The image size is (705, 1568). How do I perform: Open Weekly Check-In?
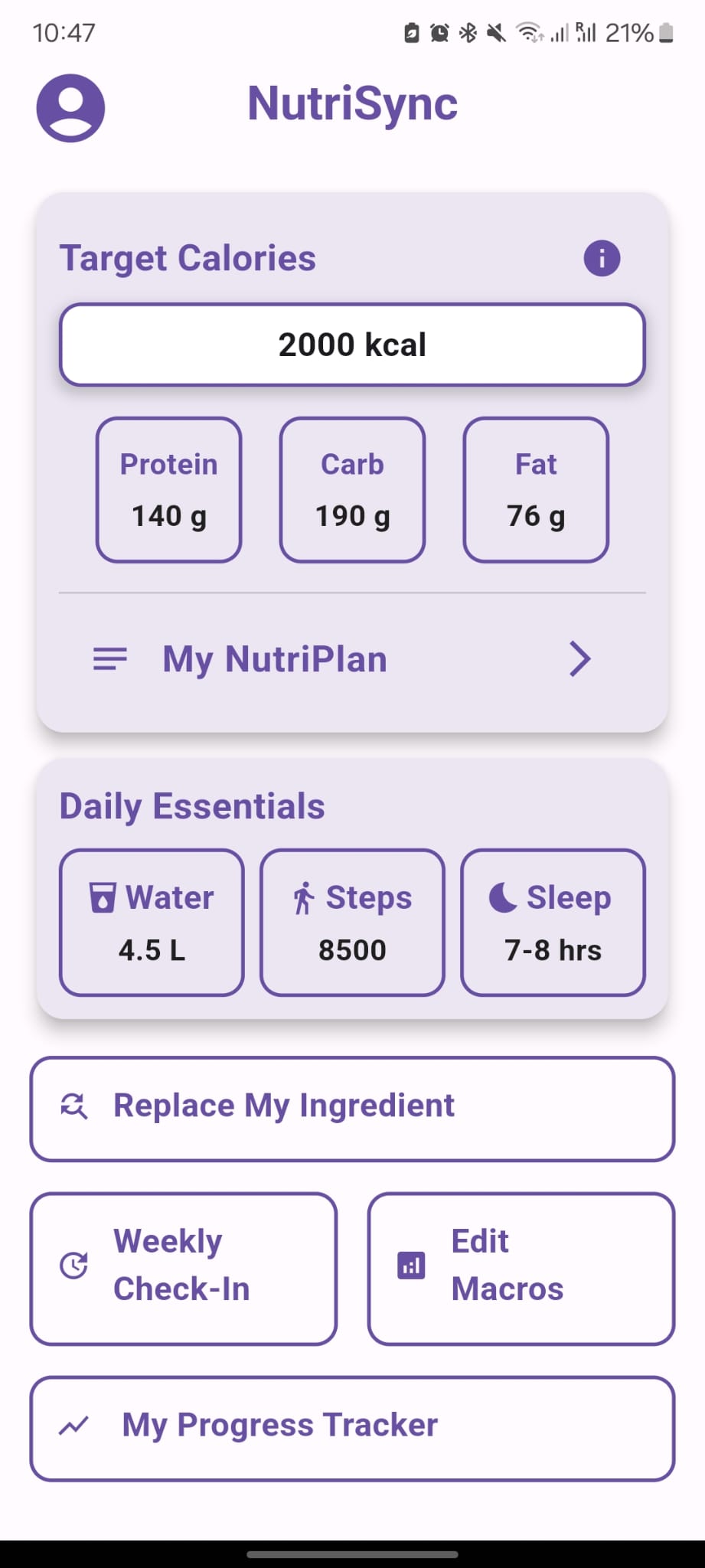click(182, 1265)
